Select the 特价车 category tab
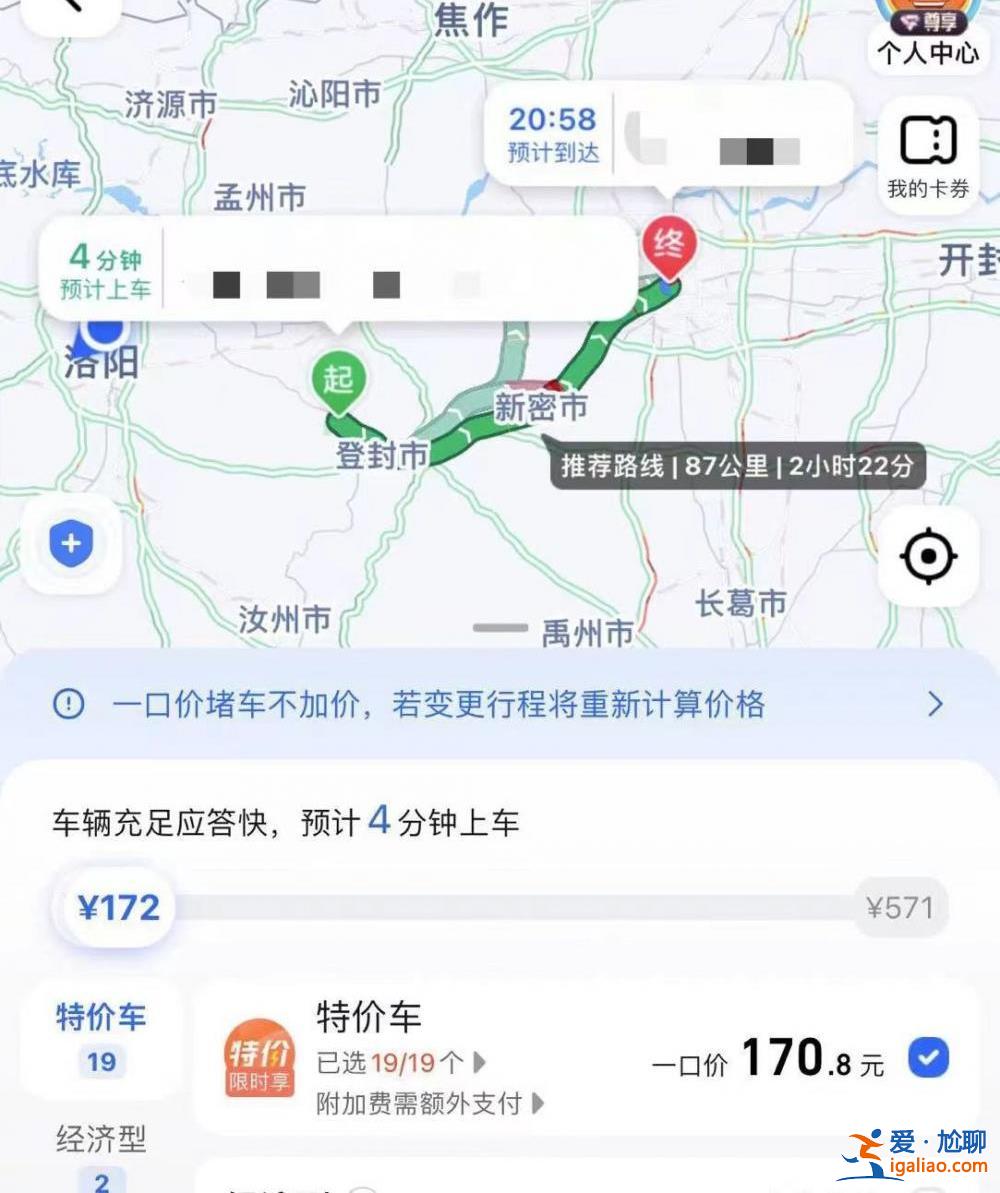Image resolution: width=1000 pixels, height=1193 pixels. pos(101,1037)
